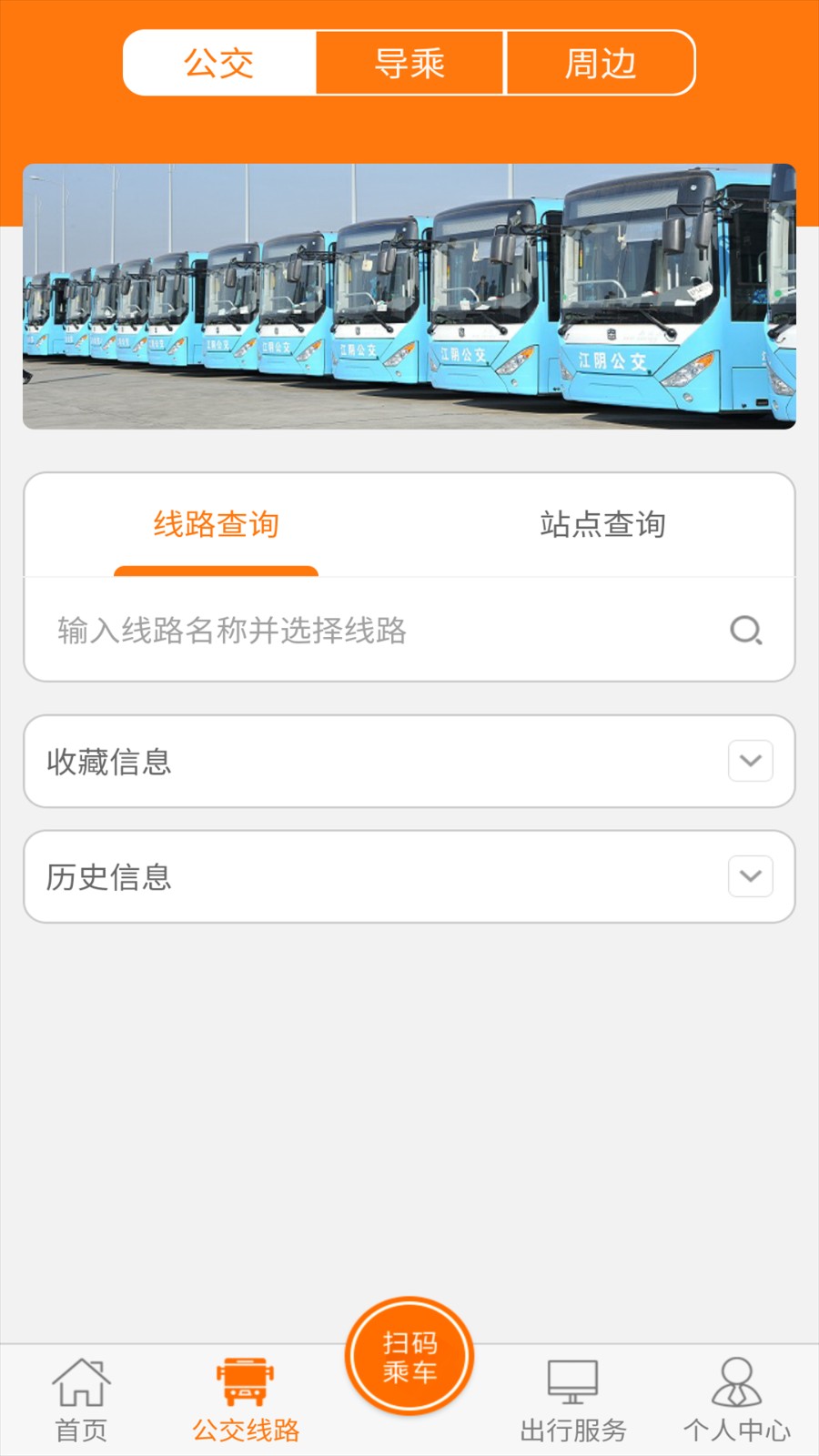Tap the home icon above 首页 label

point(82,1381)
